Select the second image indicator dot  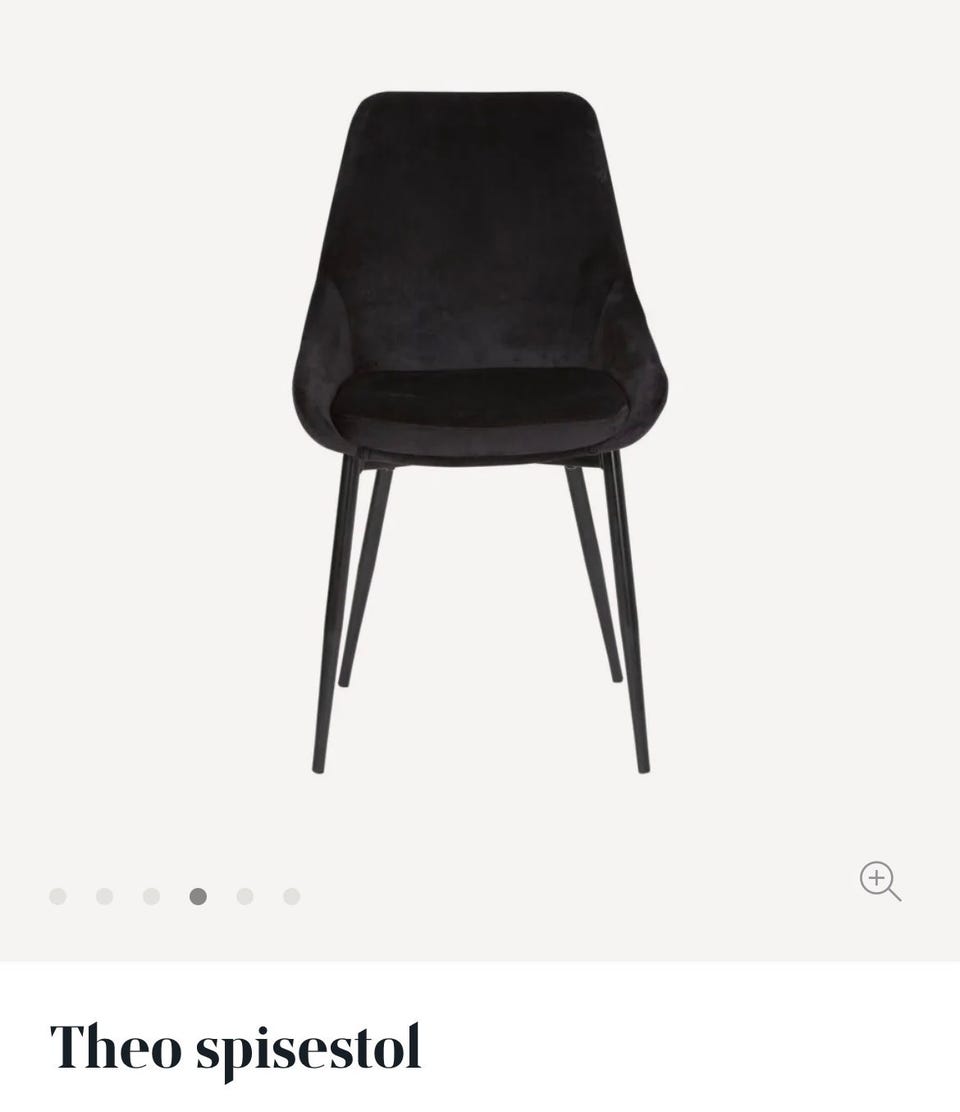105,896
